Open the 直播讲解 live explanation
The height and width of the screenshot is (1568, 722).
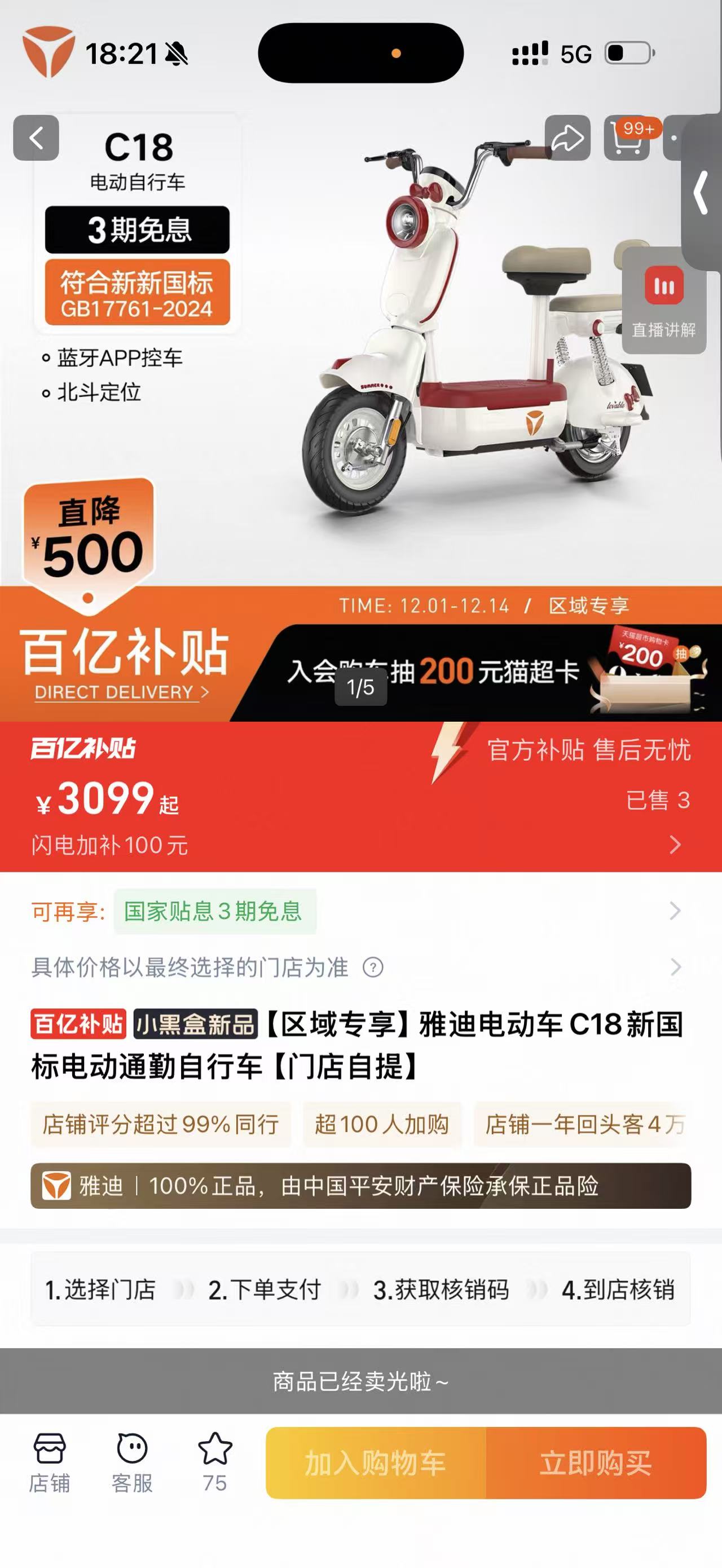coord(663,301)
